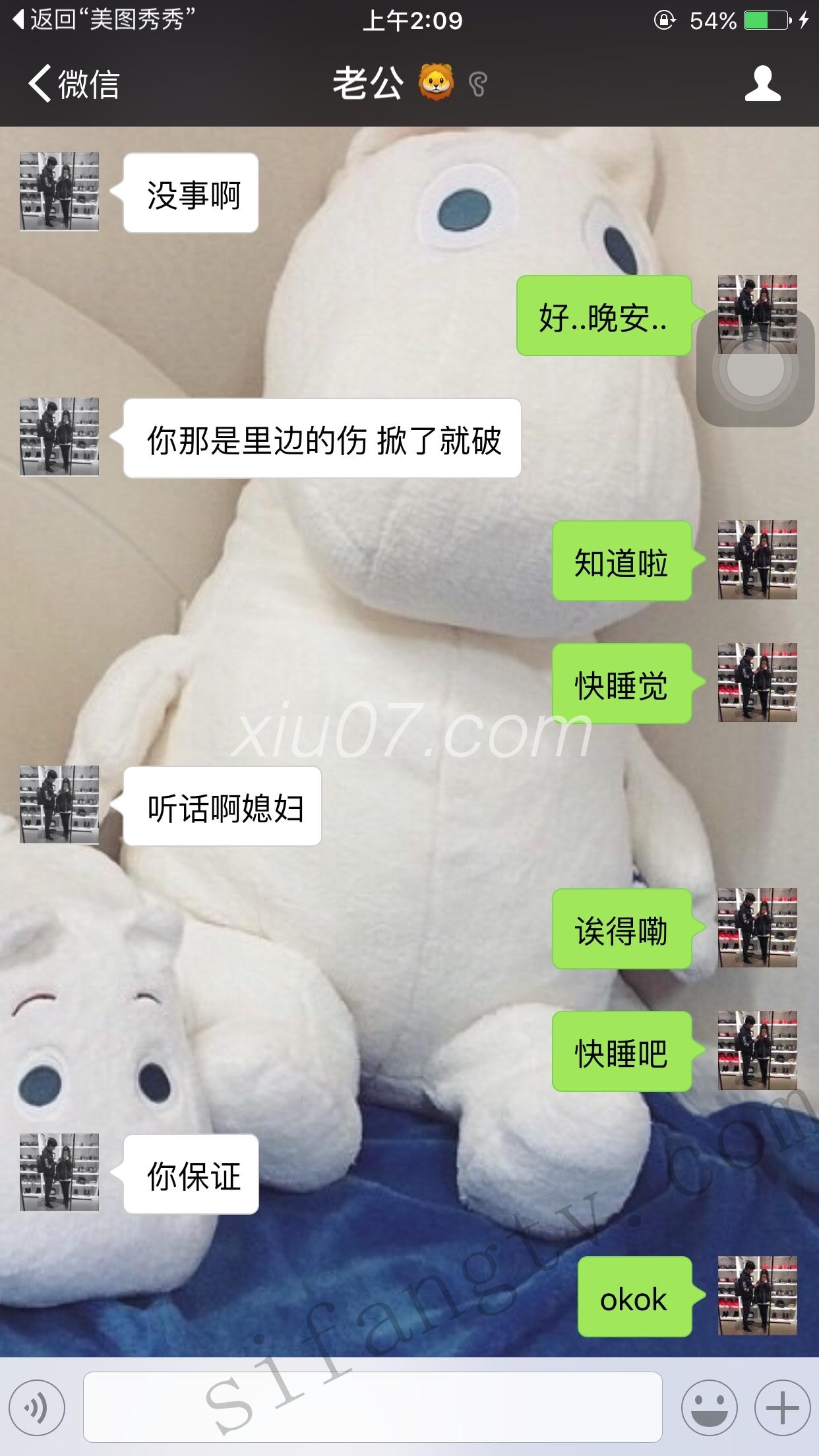This screenshot has width=819, height=1456.
Task: Open the plus attachments menu
Action: tap(782, 1407)
